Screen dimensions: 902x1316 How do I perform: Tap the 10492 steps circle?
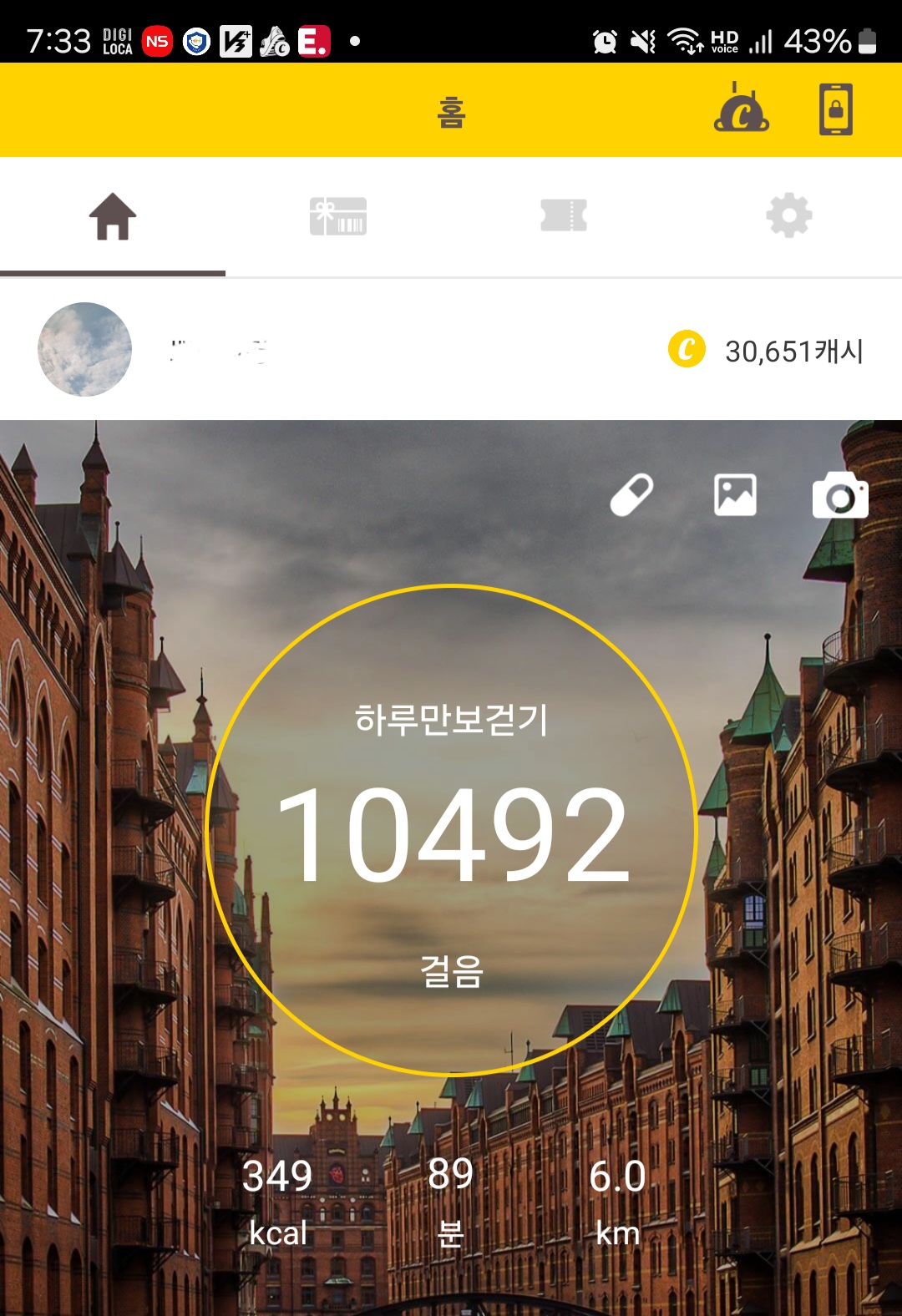tap(451, 831)
